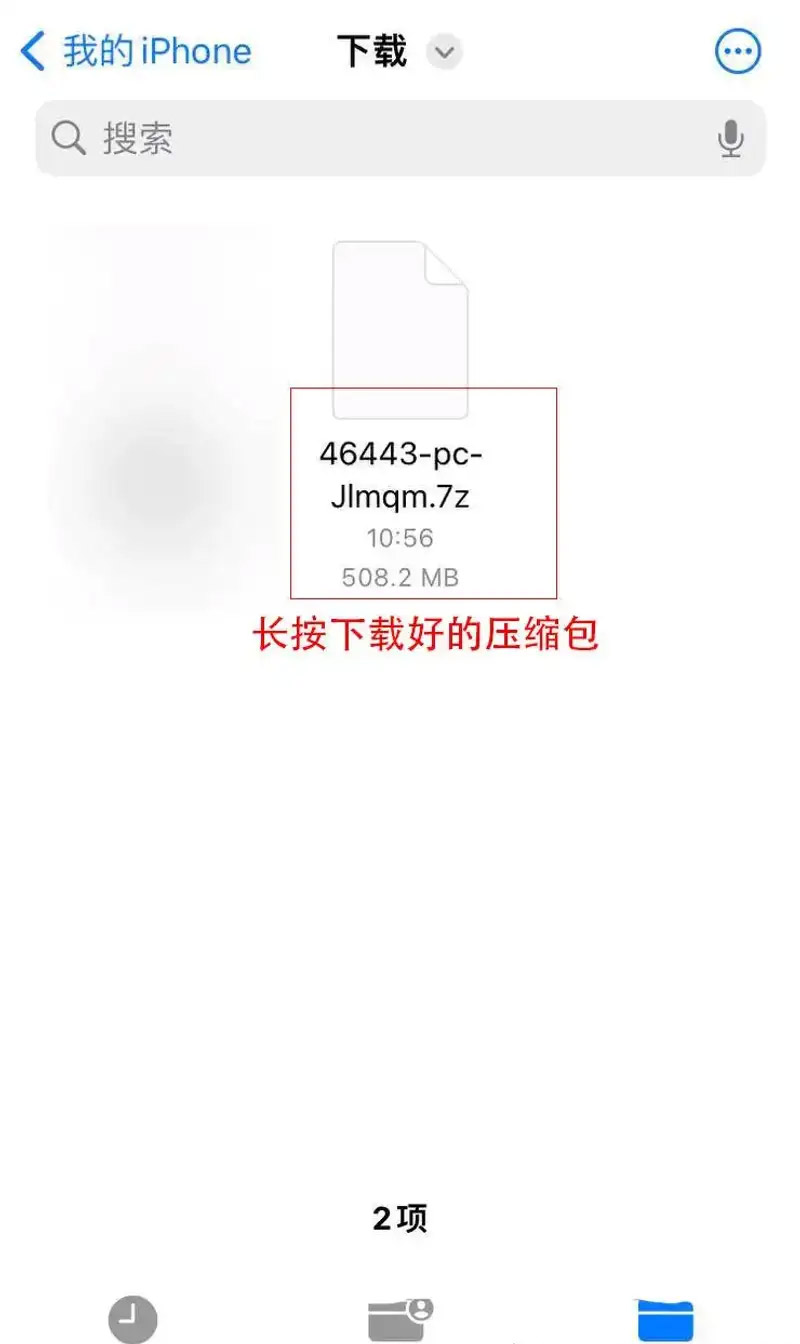Open the 46443-pc-Jlmqm.7z file

pyautogui.click(x=400, y=330)
